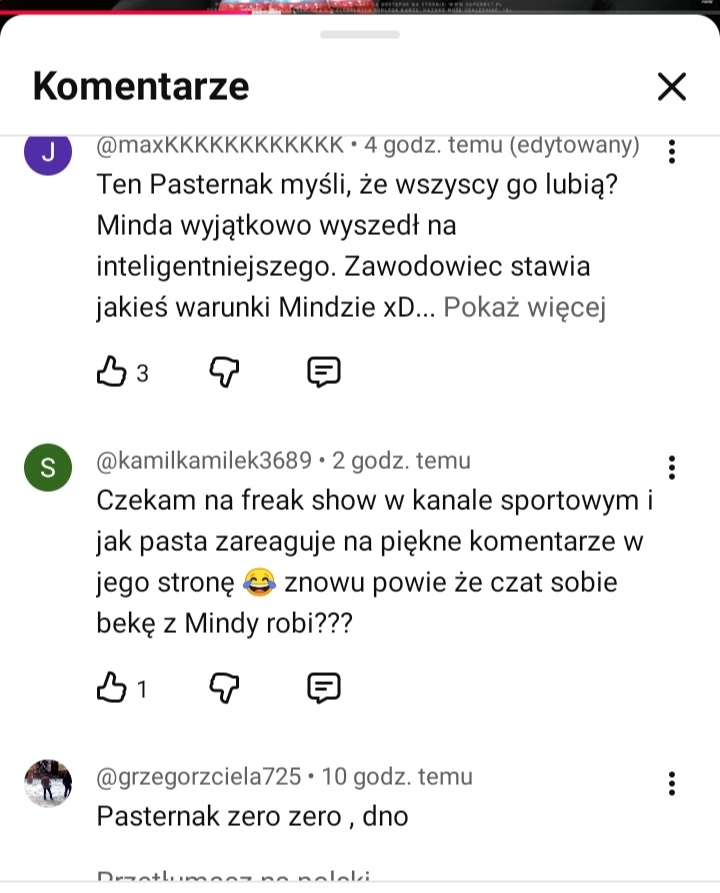This screenshot has width=720, height=893.
Task: Visit grzegorzciela725's profile picture
Action: 47,783
